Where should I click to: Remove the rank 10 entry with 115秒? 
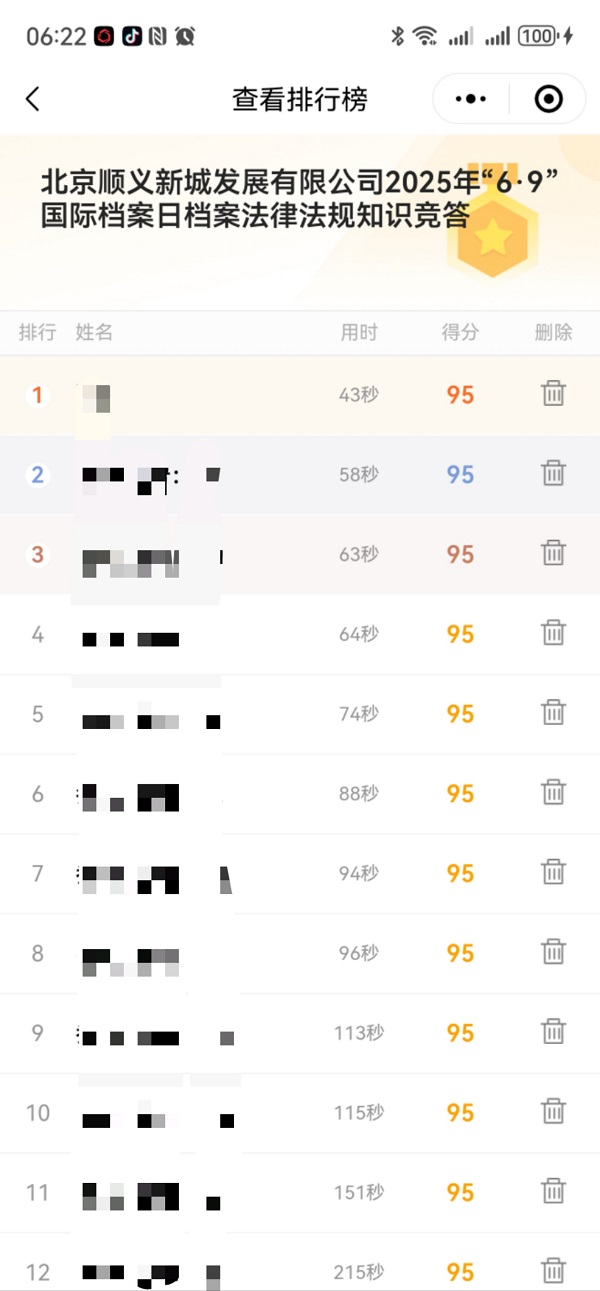(x=553, y=1111)
